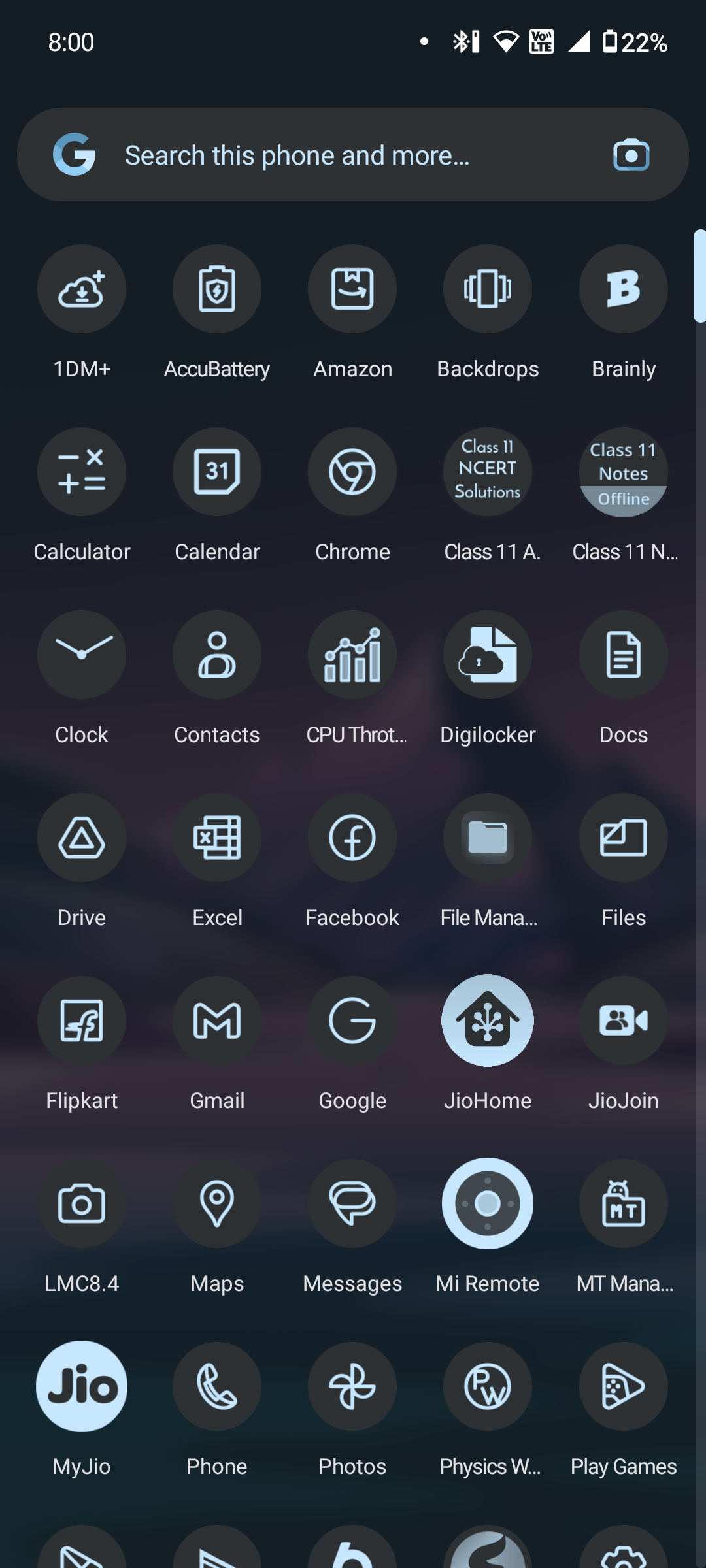This screenshot has height=1568, width=706.
Task: Open Google Drive
Action: pos(82,838)
